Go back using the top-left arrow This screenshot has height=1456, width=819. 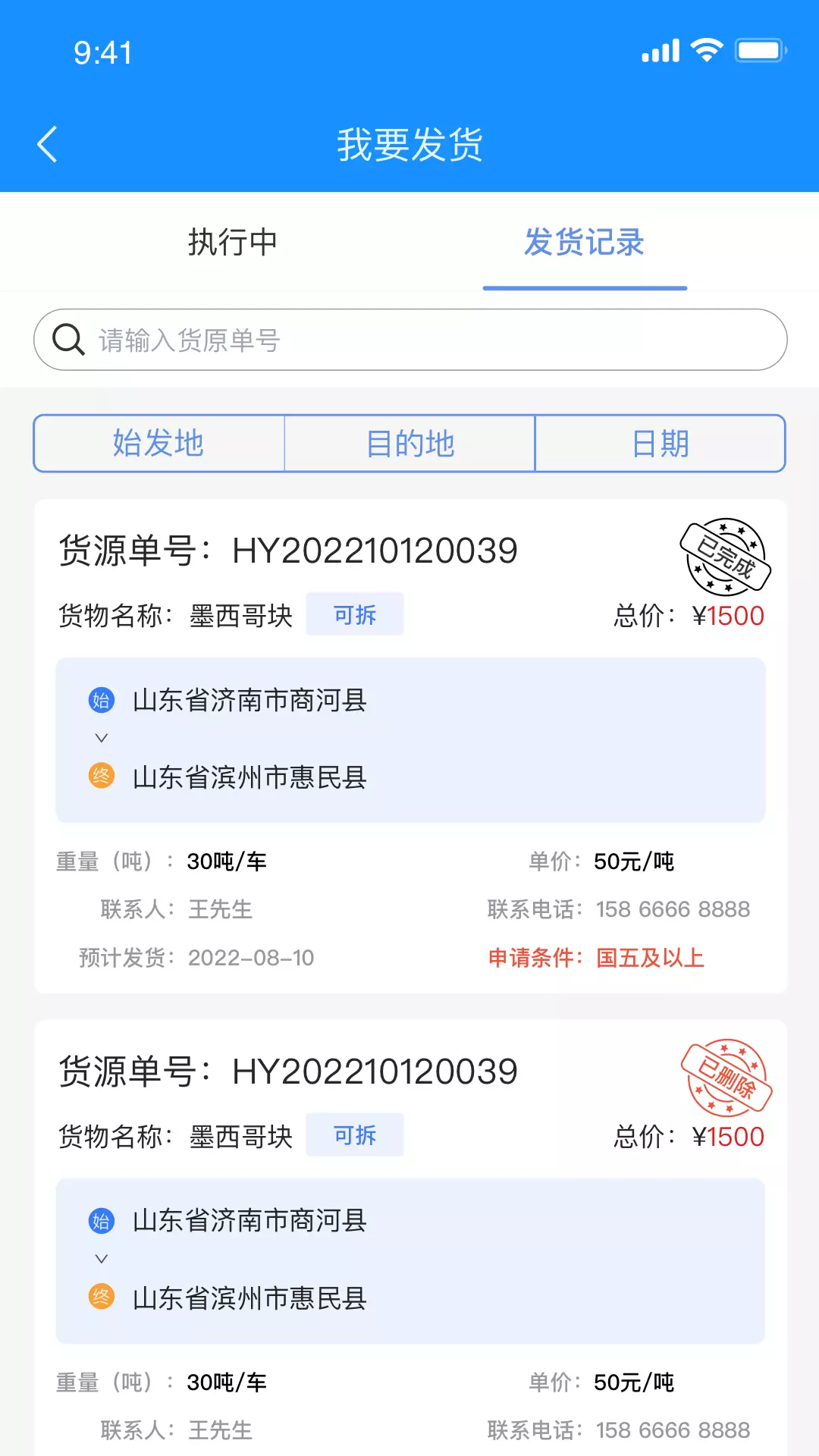point(47,144)
